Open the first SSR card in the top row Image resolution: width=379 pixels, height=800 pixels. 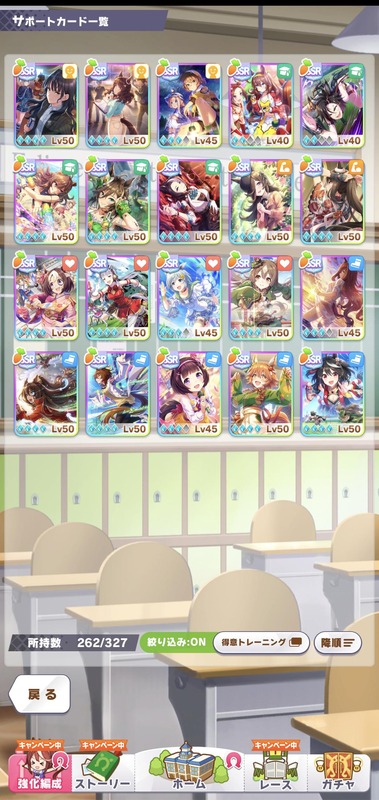[x=46, y=105]
